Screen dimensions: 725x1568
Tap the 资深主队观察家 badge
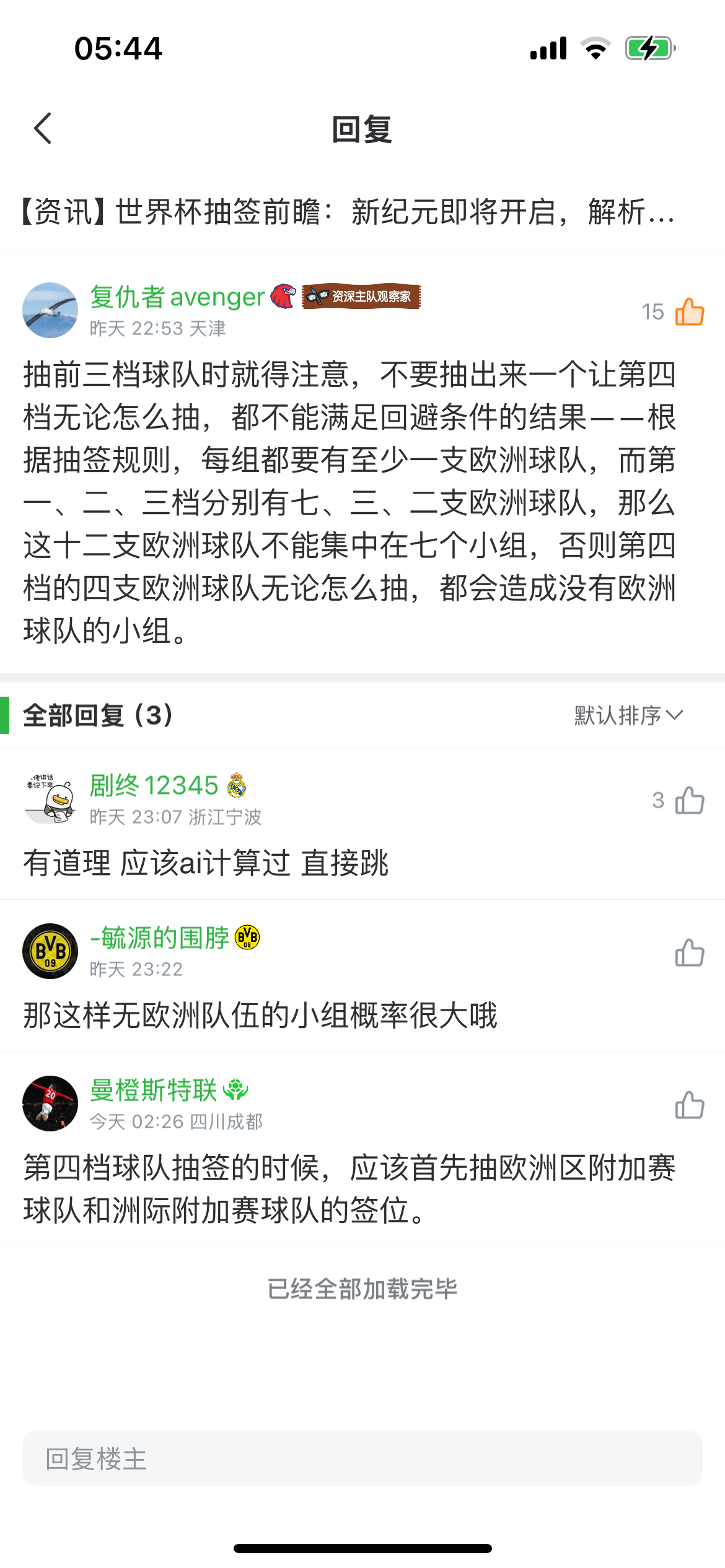(362, 296)
